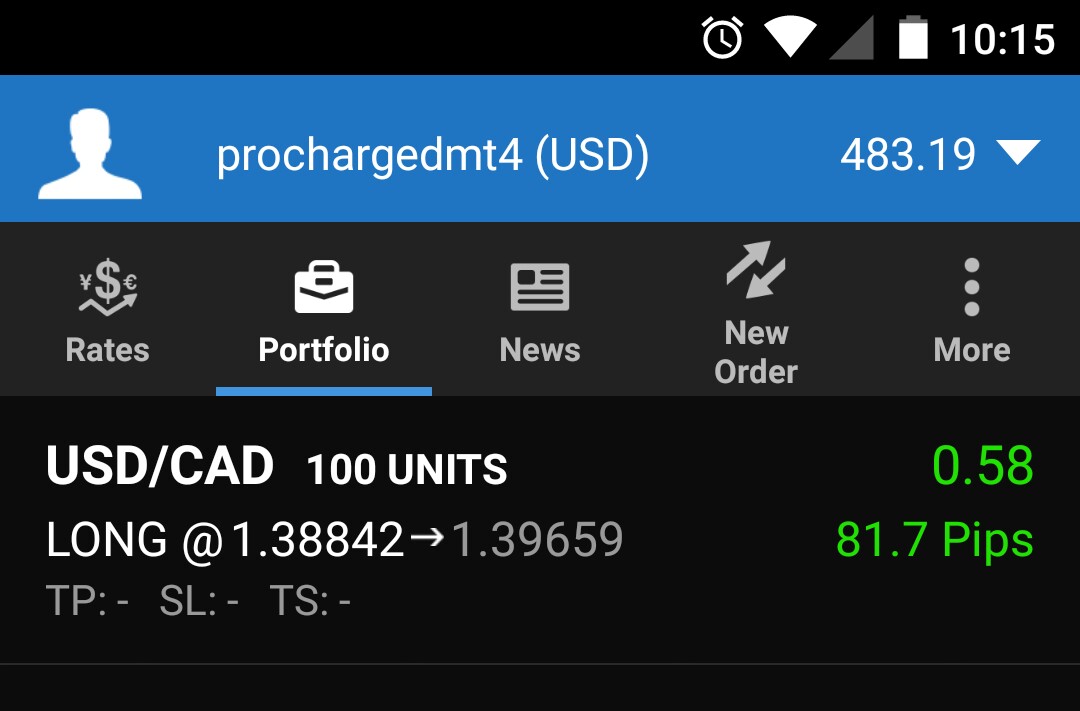This screenshot has width=1080, height=711.
Task: Select the Portfolio tab
Action: 324,310
